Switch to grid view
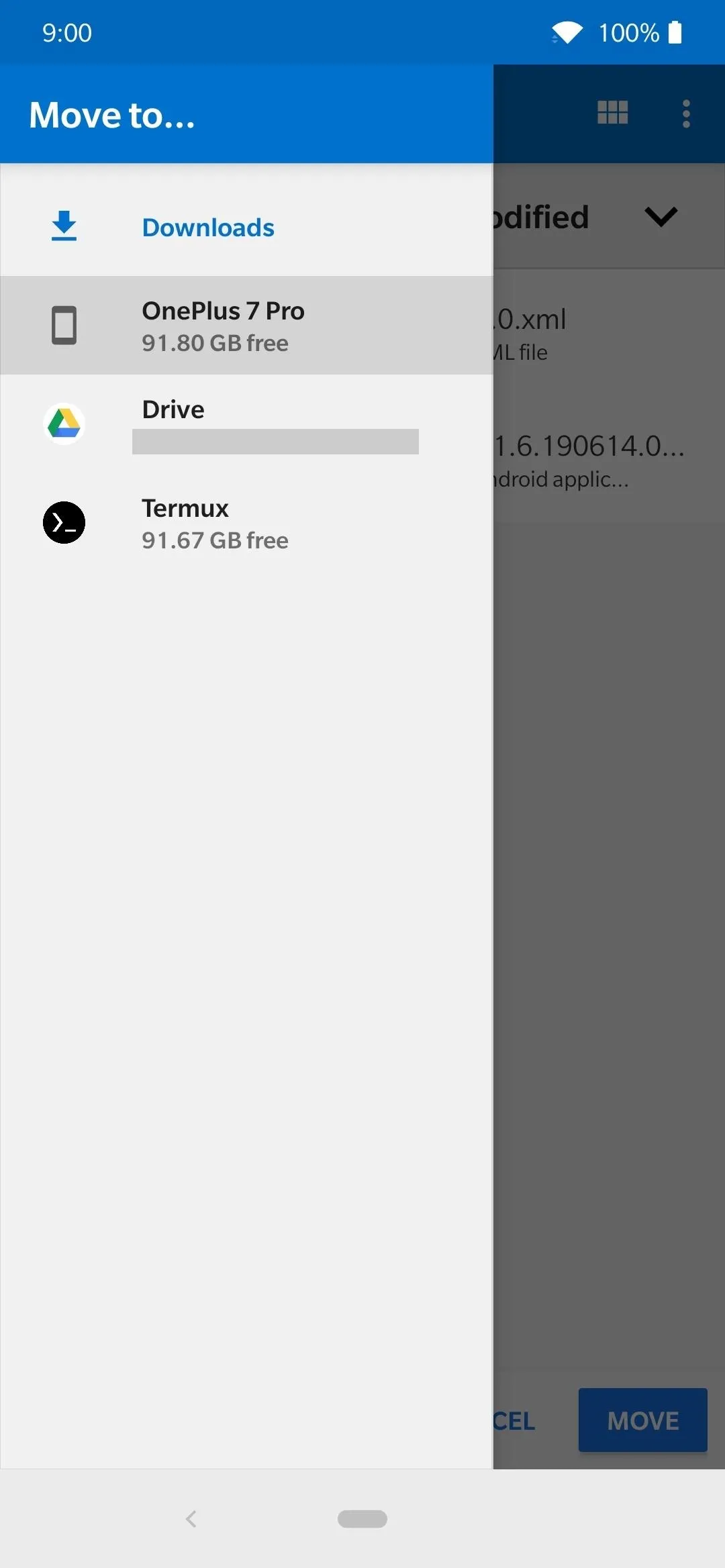Screen dimensions: 725x1568 click(612, 113)
